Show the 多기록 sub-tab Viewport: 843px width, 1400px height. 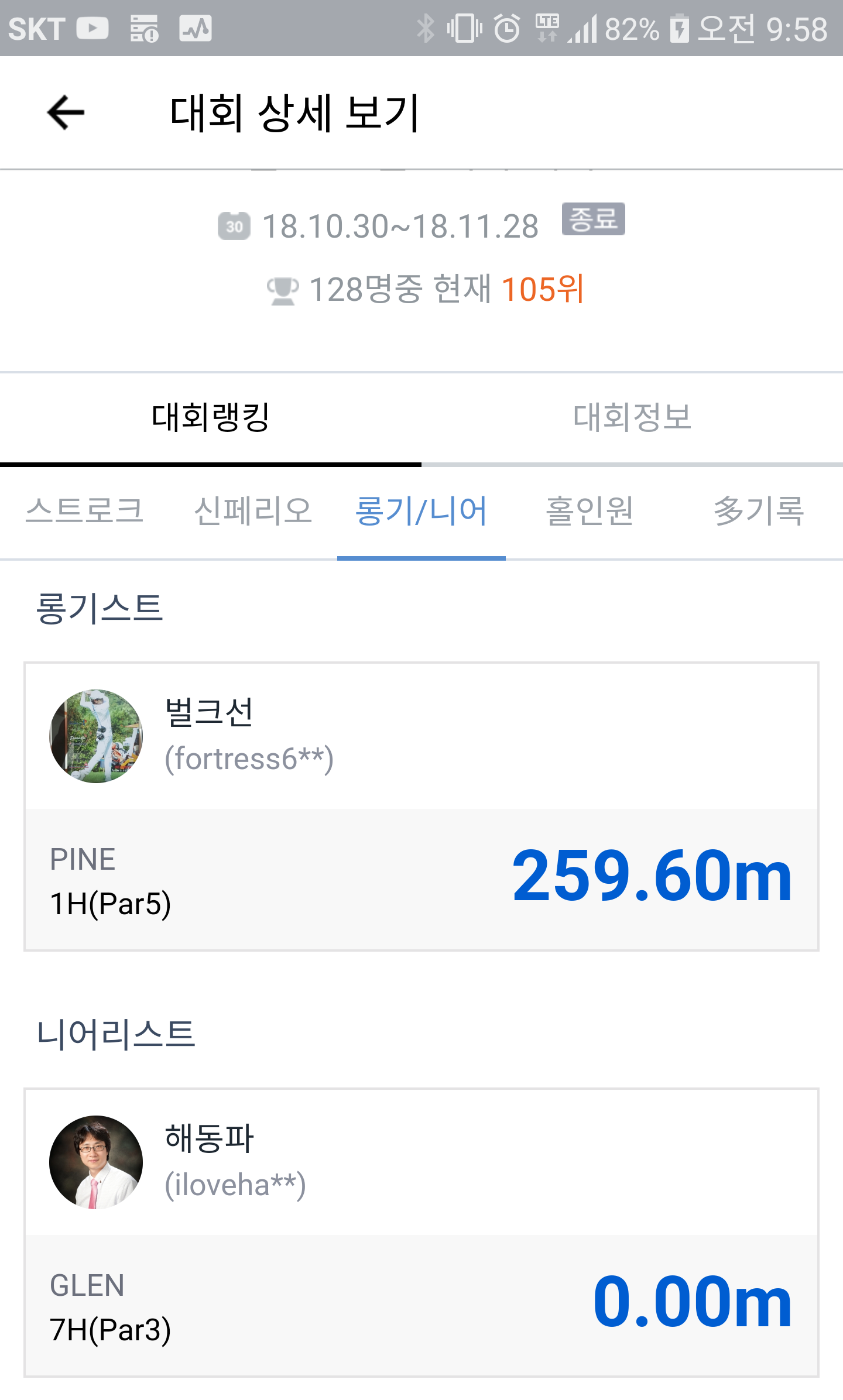tap(759, 511)
